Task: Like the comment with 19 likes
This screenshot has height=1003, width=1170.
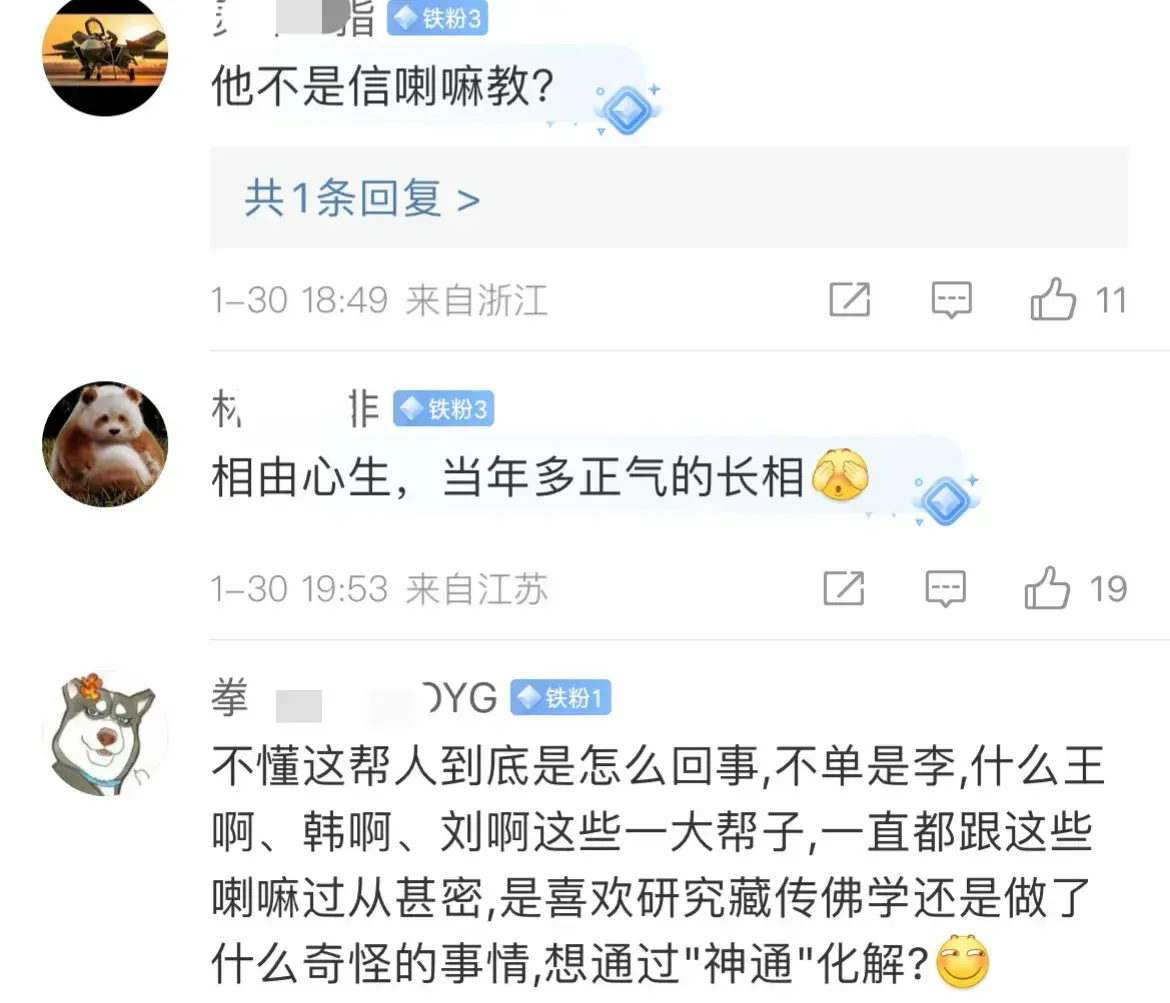Action: pyautogui.click(x=1048, y=588)
